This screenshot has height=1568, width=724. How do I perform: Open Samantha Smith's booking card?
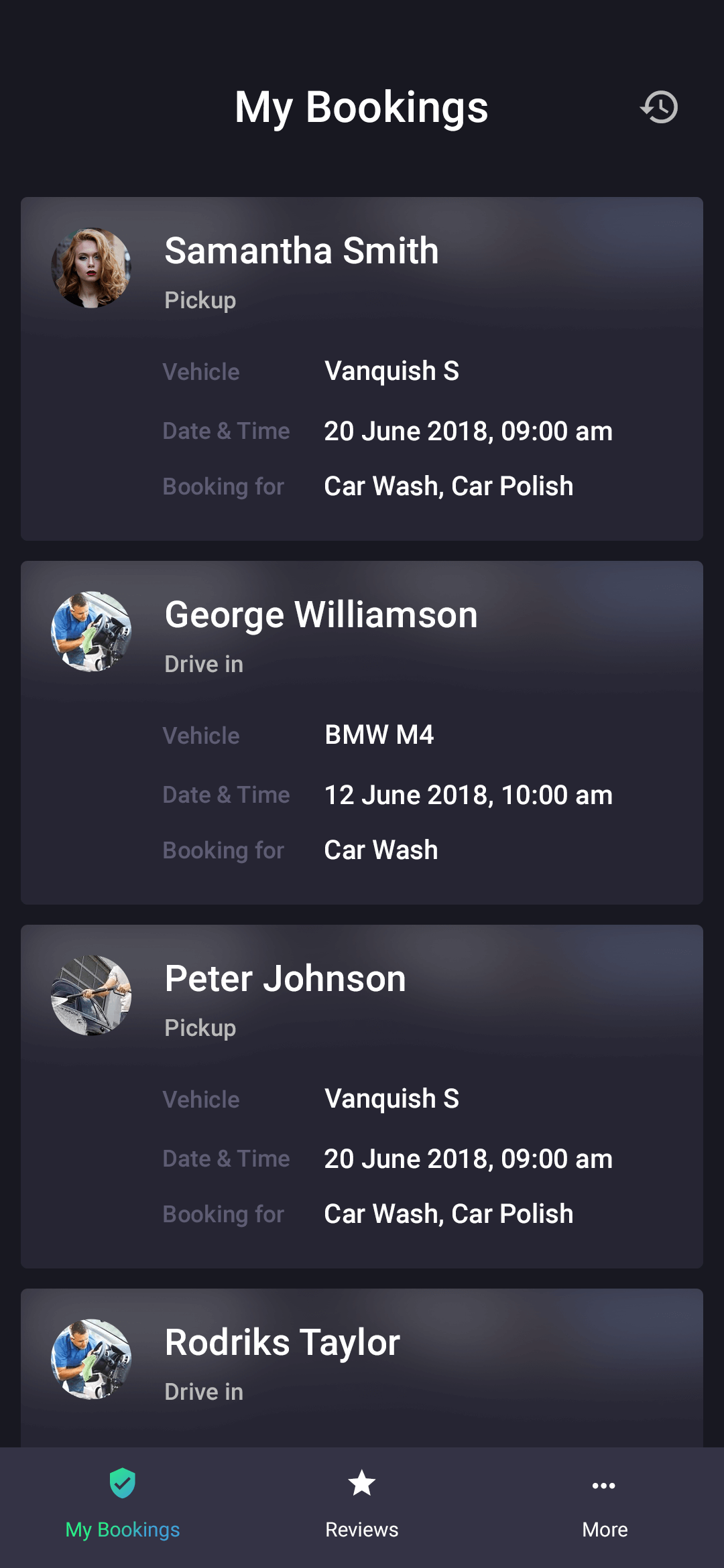point(362,365)
